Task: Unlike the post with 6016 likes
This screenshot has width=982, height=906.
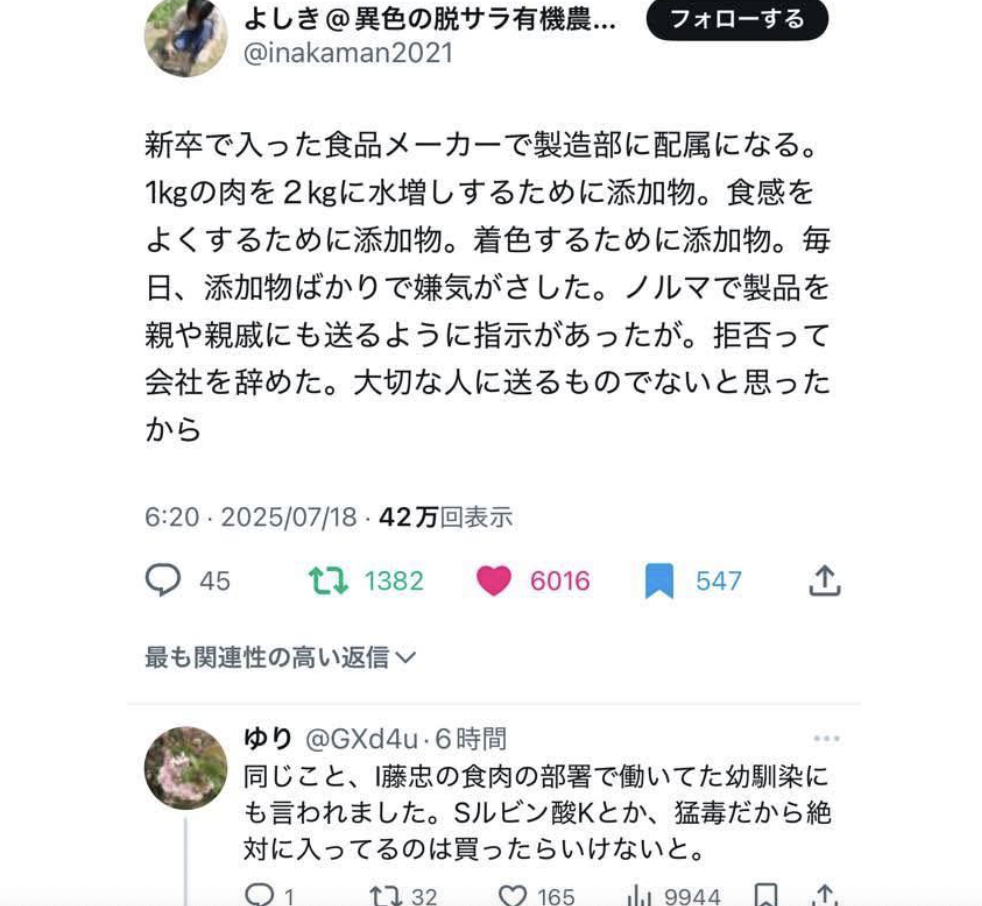Action: point(494,580)
